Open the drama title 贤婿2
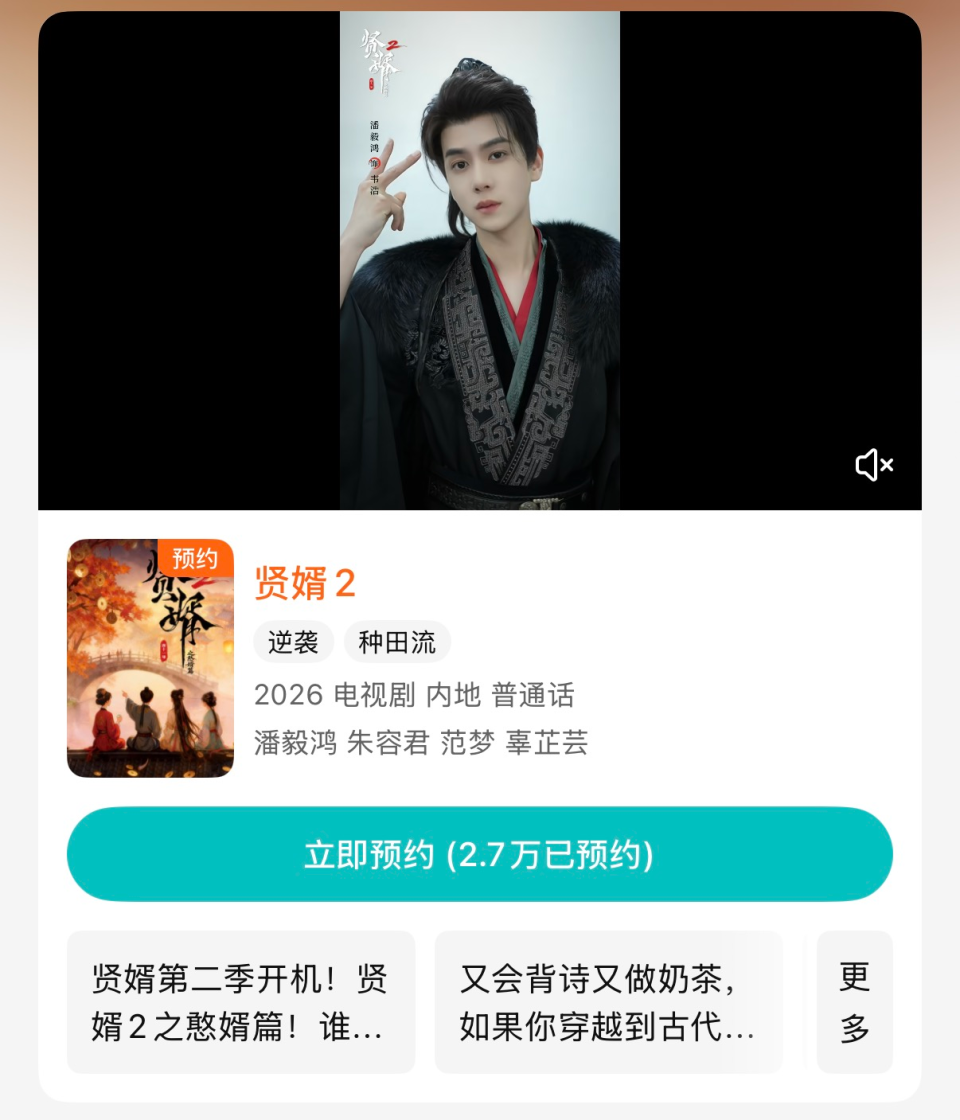This screenshot has height=1120, width=960. click(x=303, y=584)
